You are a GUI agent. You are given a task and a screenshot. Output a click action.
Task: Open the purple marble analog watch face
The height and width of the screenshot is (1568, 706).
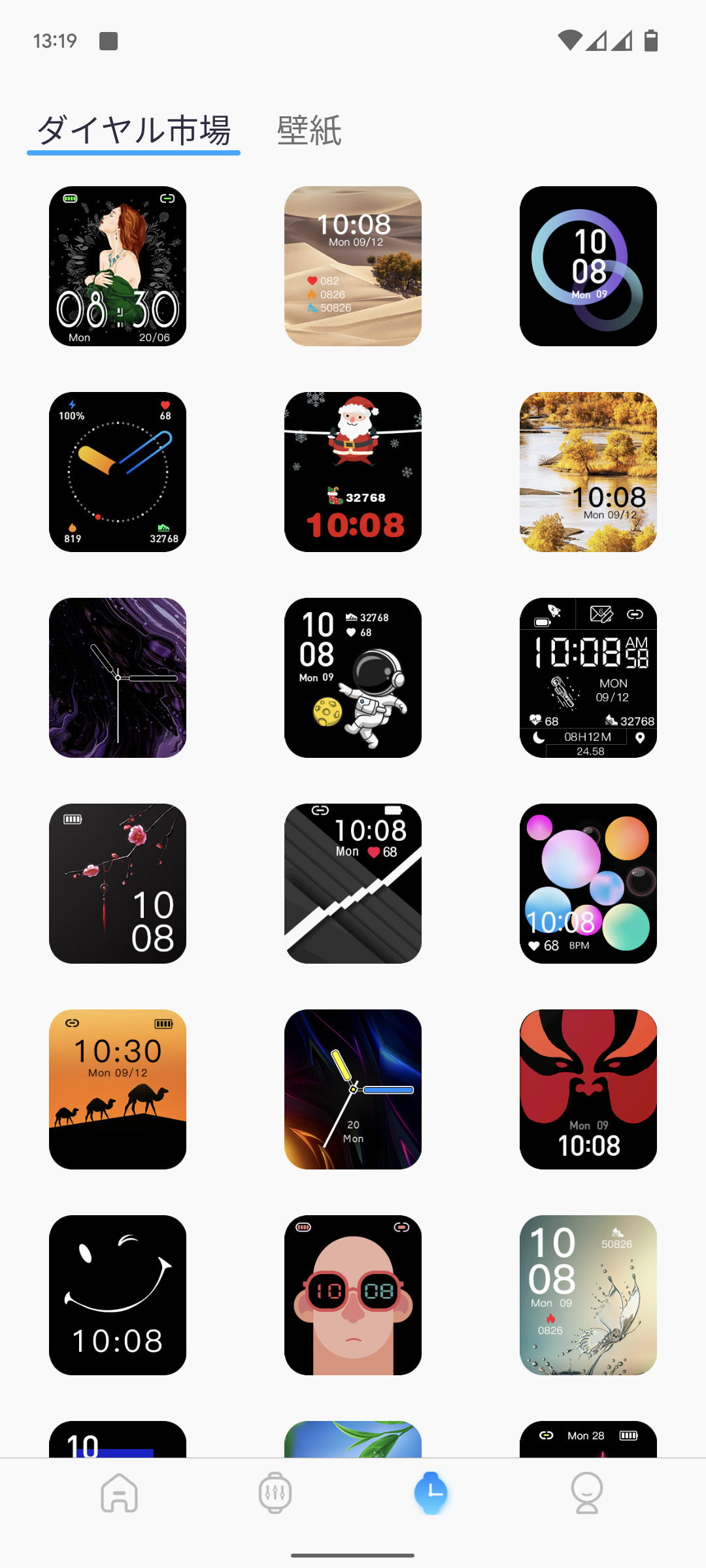tap(118, 678)
